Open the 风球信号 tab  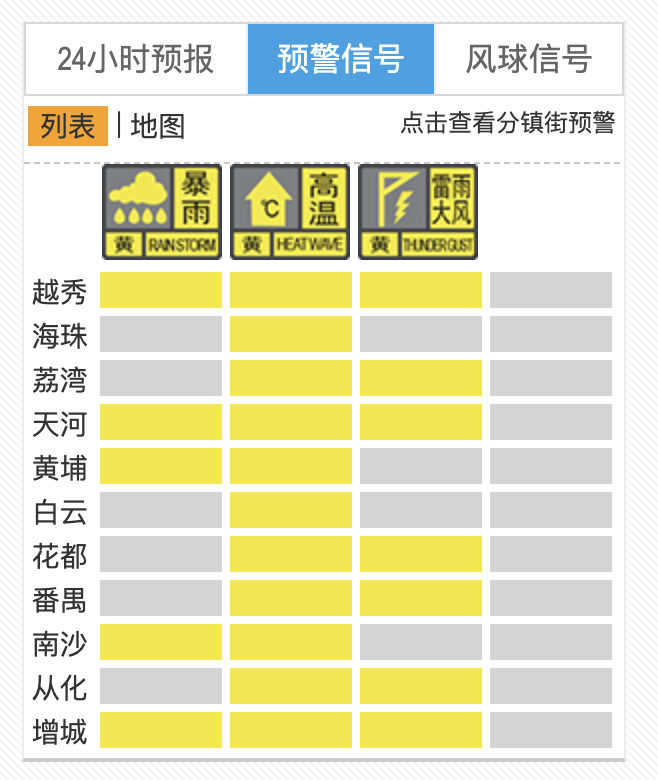pos(528,59)
